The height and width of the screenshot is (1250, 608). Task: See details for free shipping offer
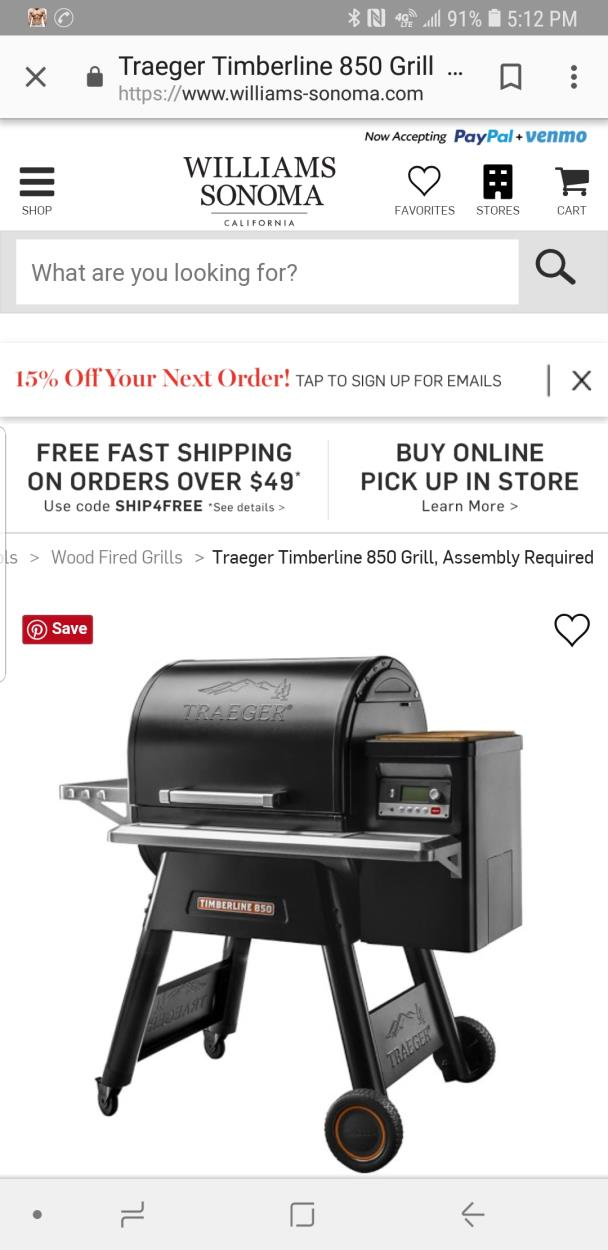(246, 507)
